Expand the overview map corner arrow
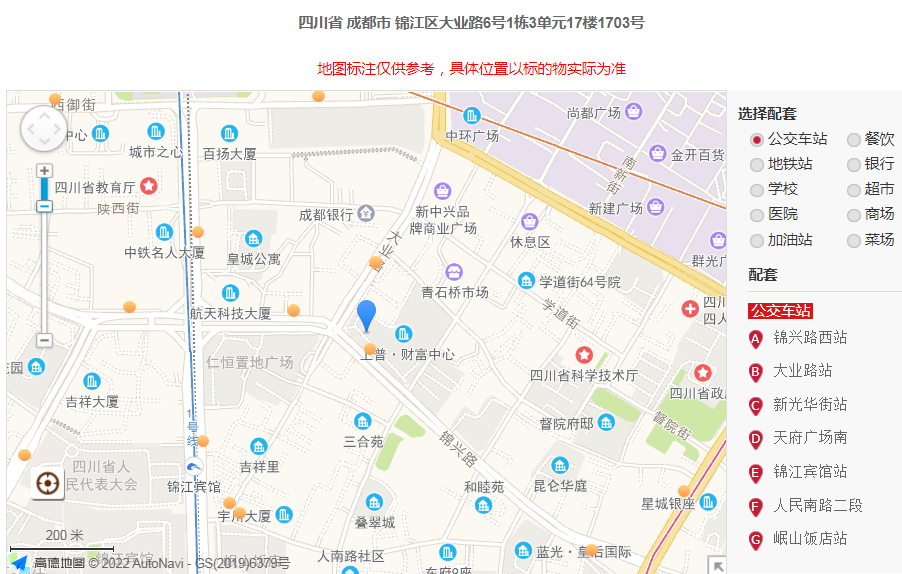902x574 pixels. pos(717,565)
